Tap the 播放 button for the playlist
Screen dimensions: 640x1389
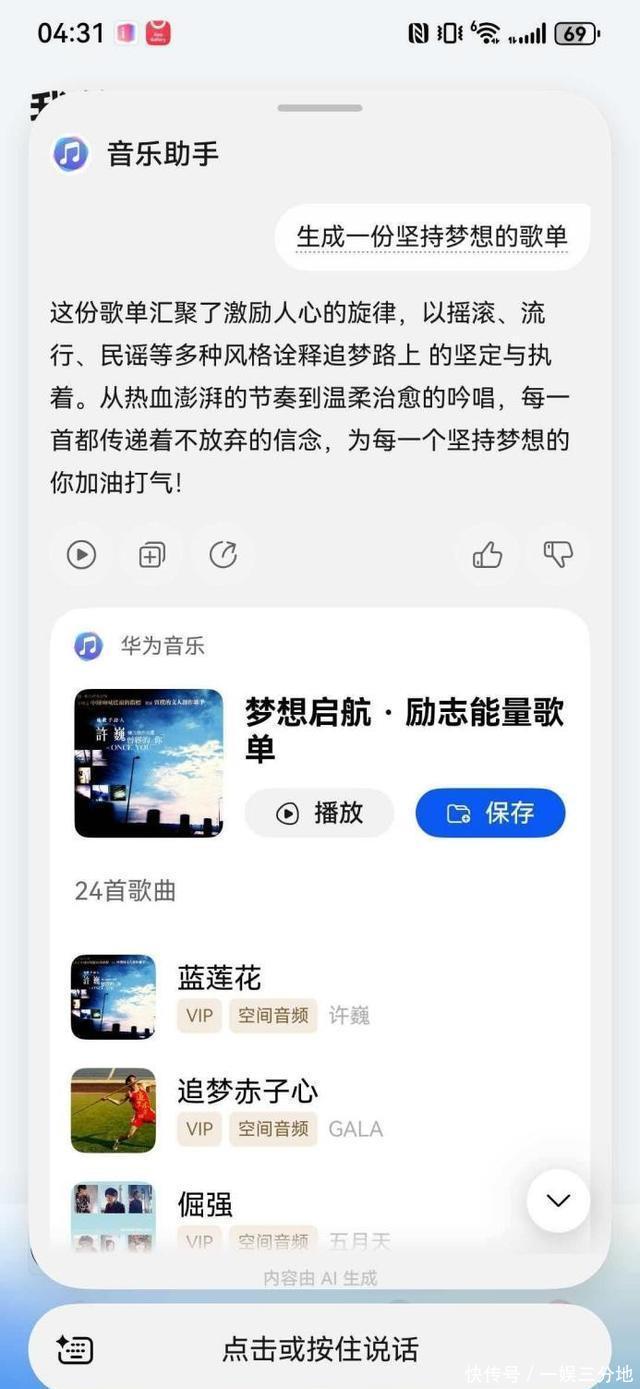[x=319, y=813]
